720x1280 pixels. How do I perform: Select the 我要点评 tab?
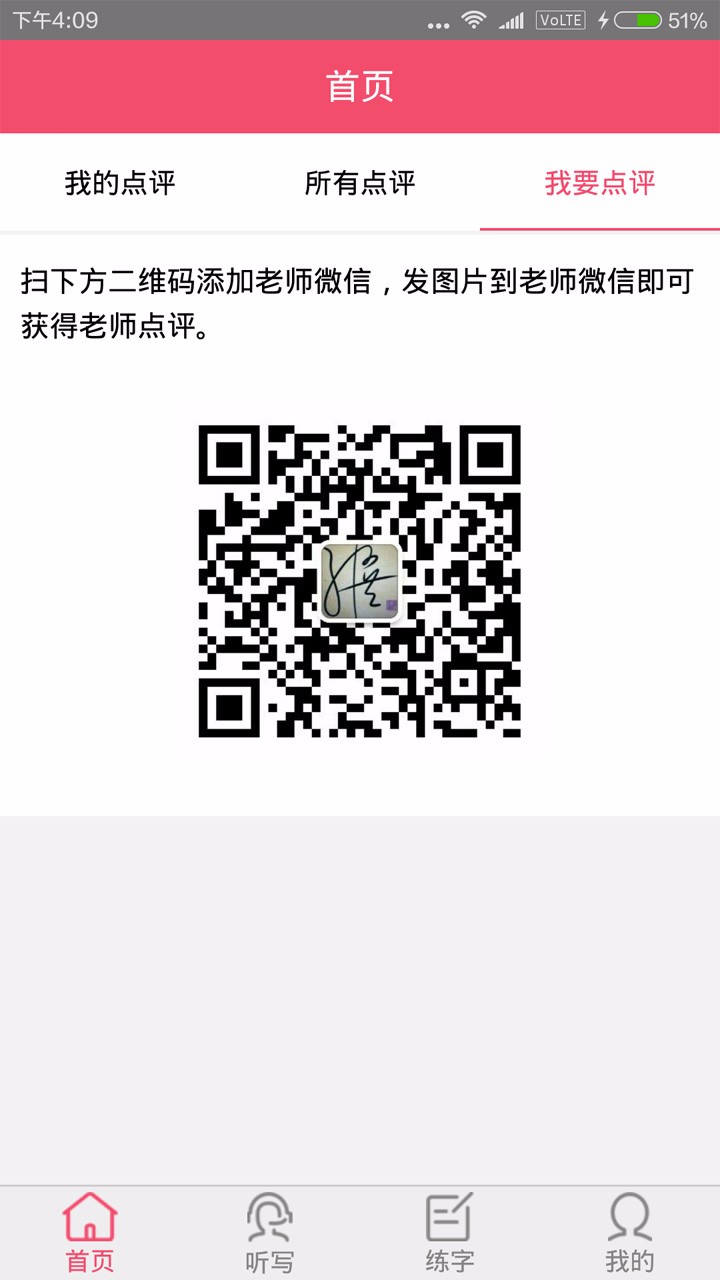tap(600, 183)
